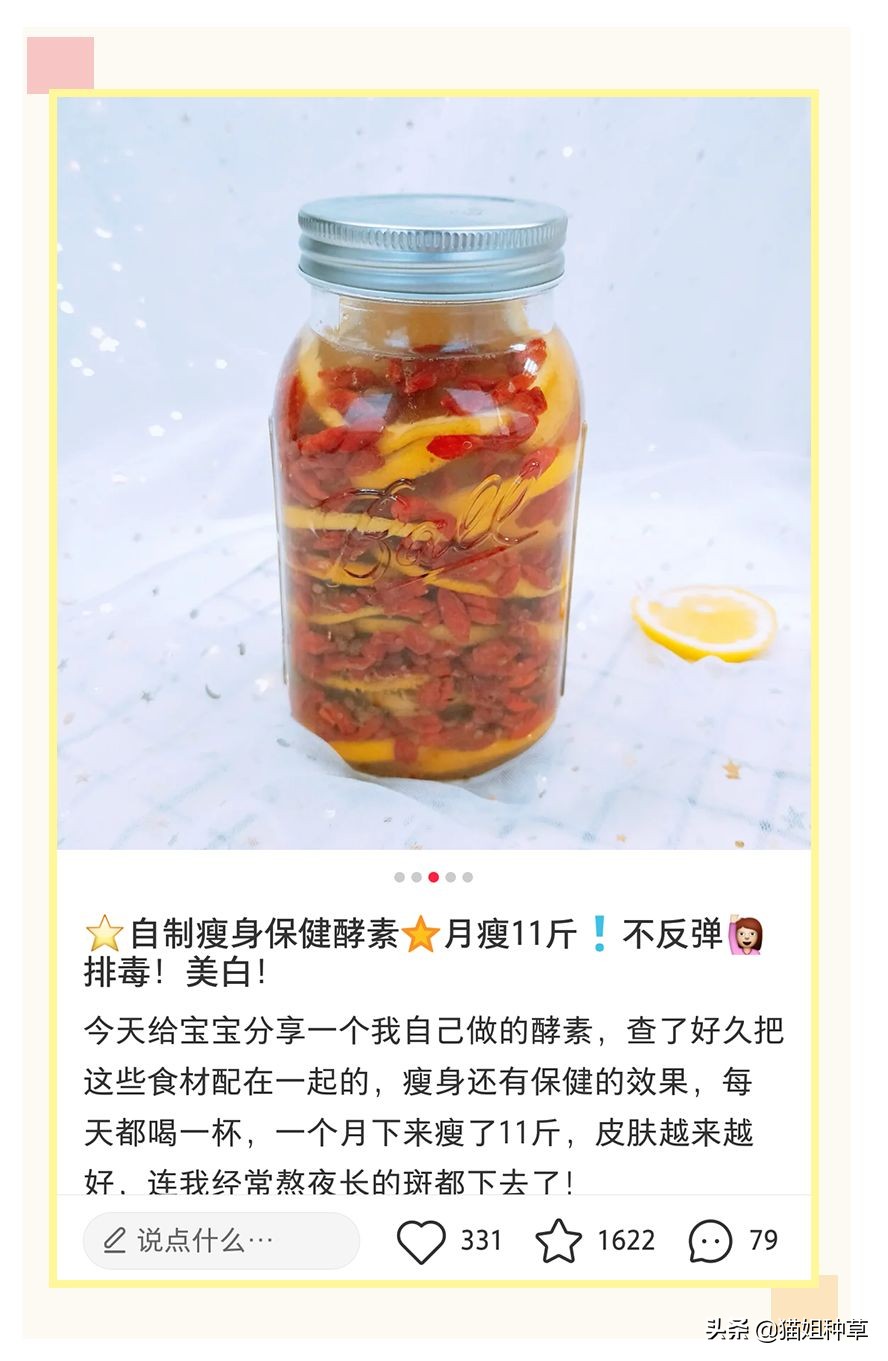Screen dimensions: 888x1361
Task: Open the 79 comments
Action: click(765, 1240)
